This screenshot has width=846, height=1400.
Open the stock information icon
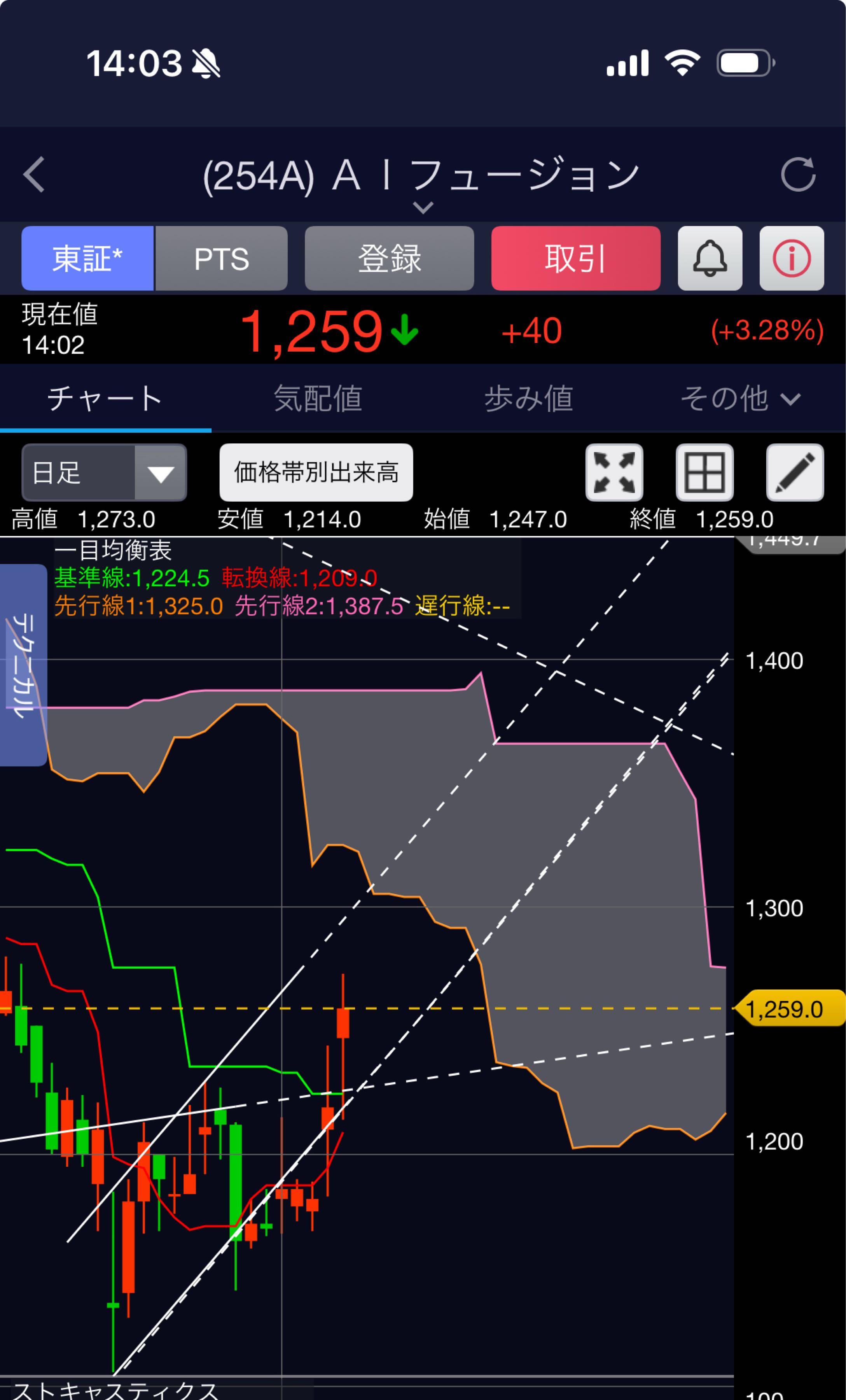[792, 259]
